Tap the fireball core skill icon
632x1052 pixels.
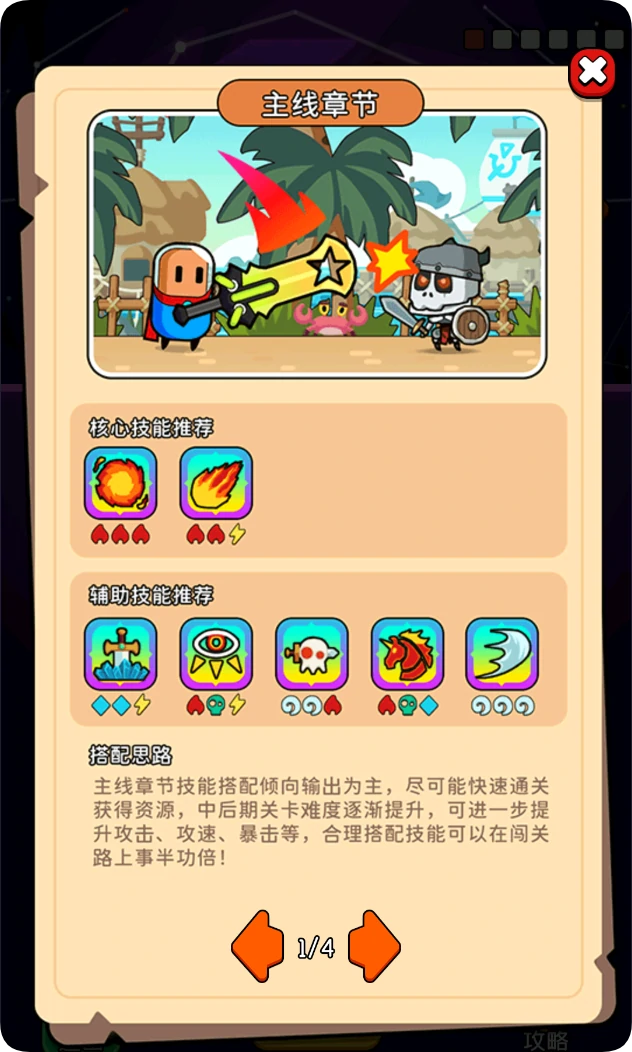click(x=120, y=482)
